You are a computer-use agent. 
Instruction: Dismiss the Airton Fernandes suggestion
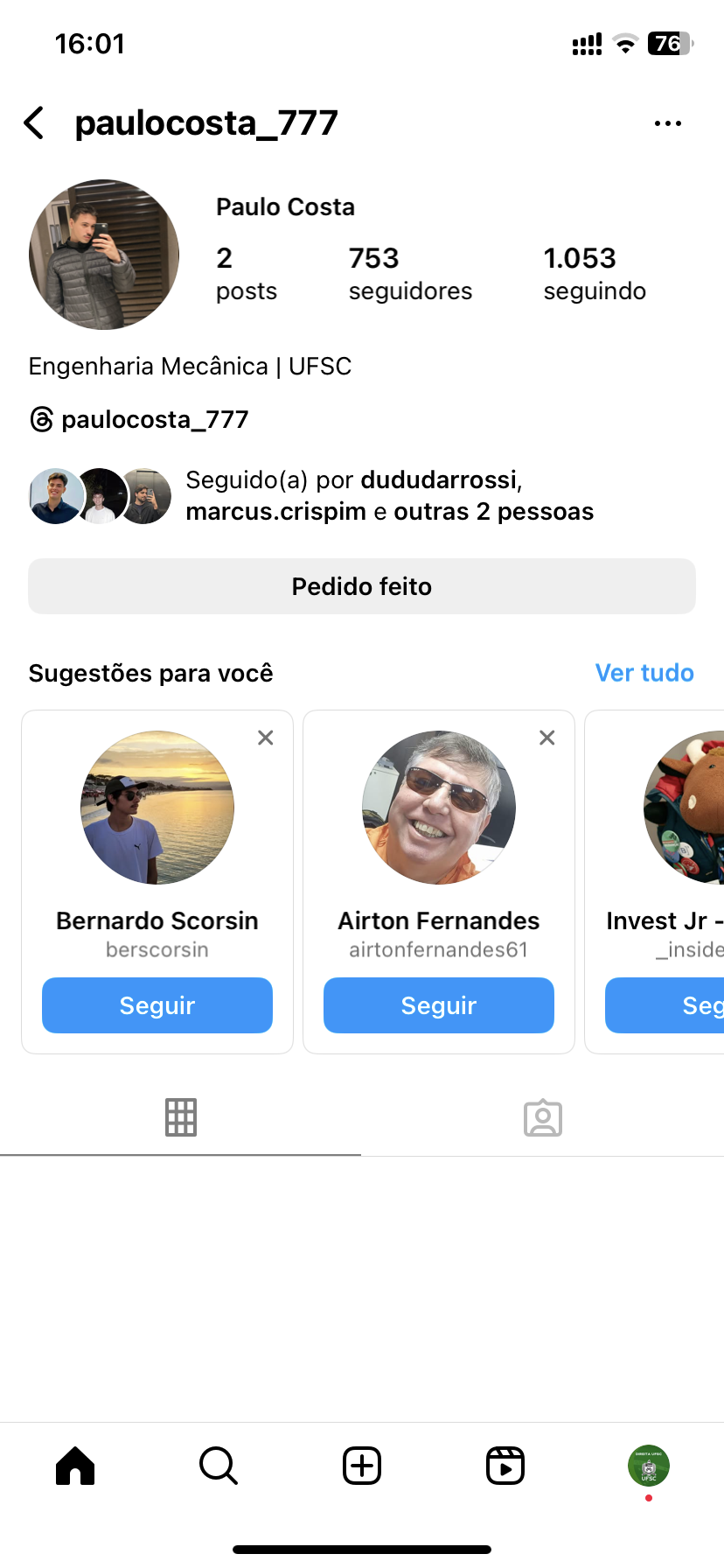[547, 738]
